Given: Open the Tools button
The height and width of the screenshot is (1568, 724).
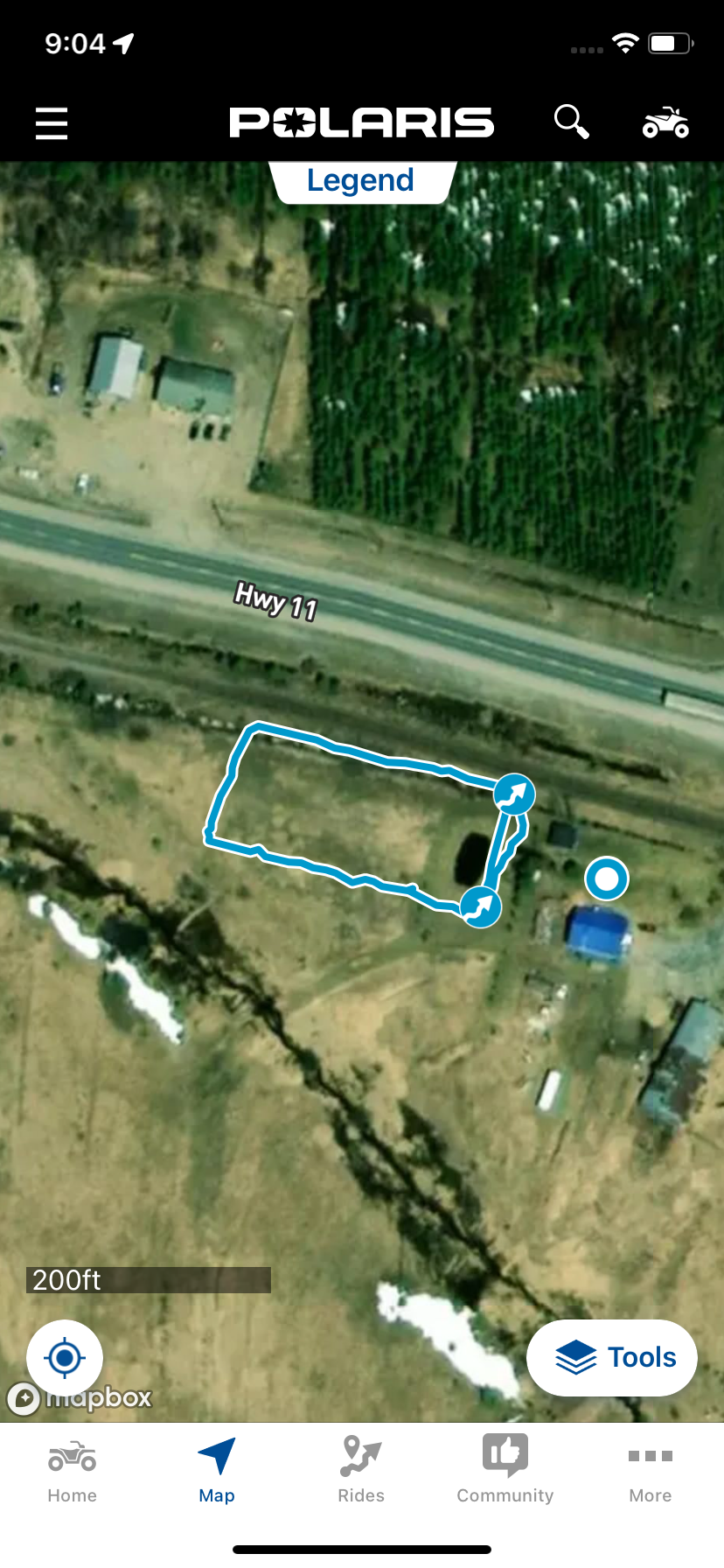Looking at the screenshot, I should (612, 1357).
